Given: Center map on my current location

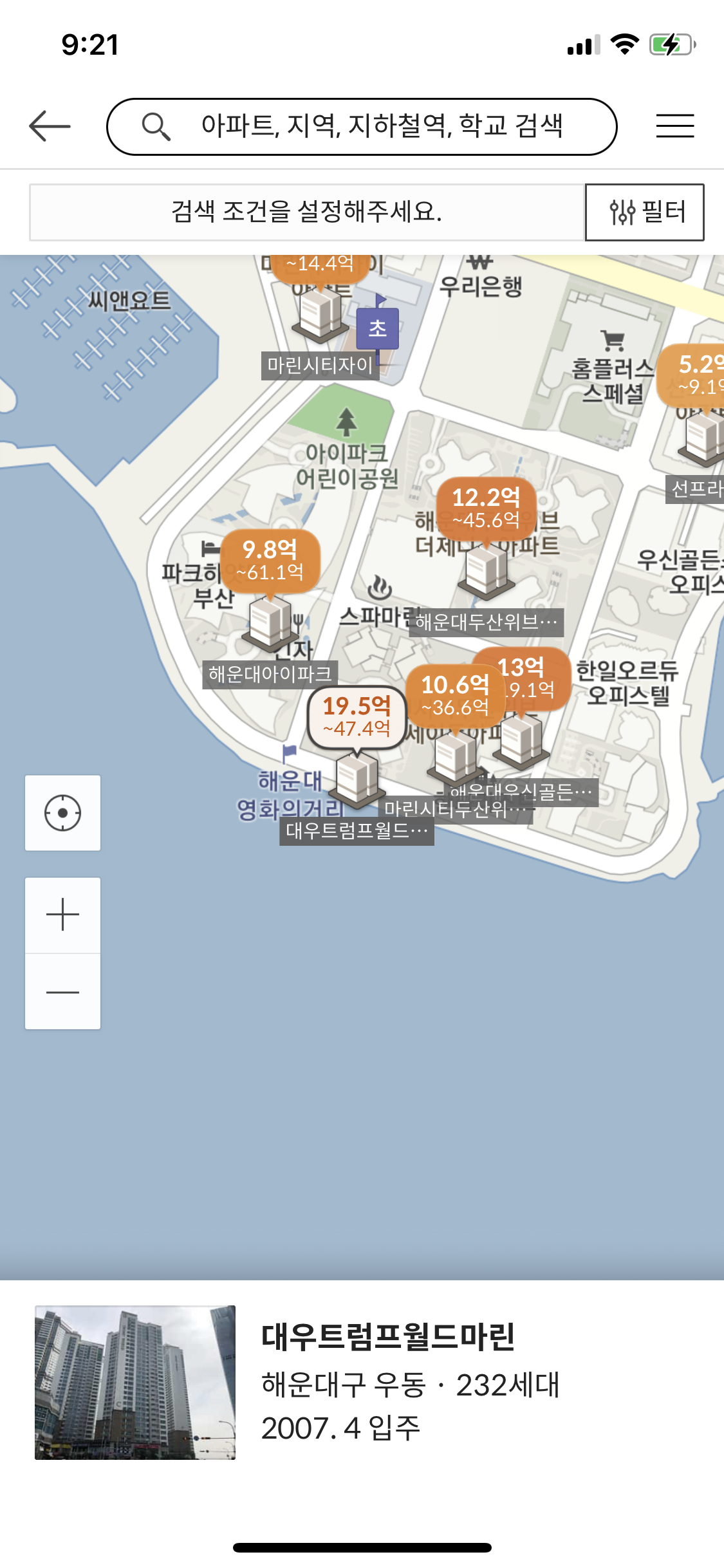Looking at the screenshot, I should pyautogui.click(x=62, y=813).
